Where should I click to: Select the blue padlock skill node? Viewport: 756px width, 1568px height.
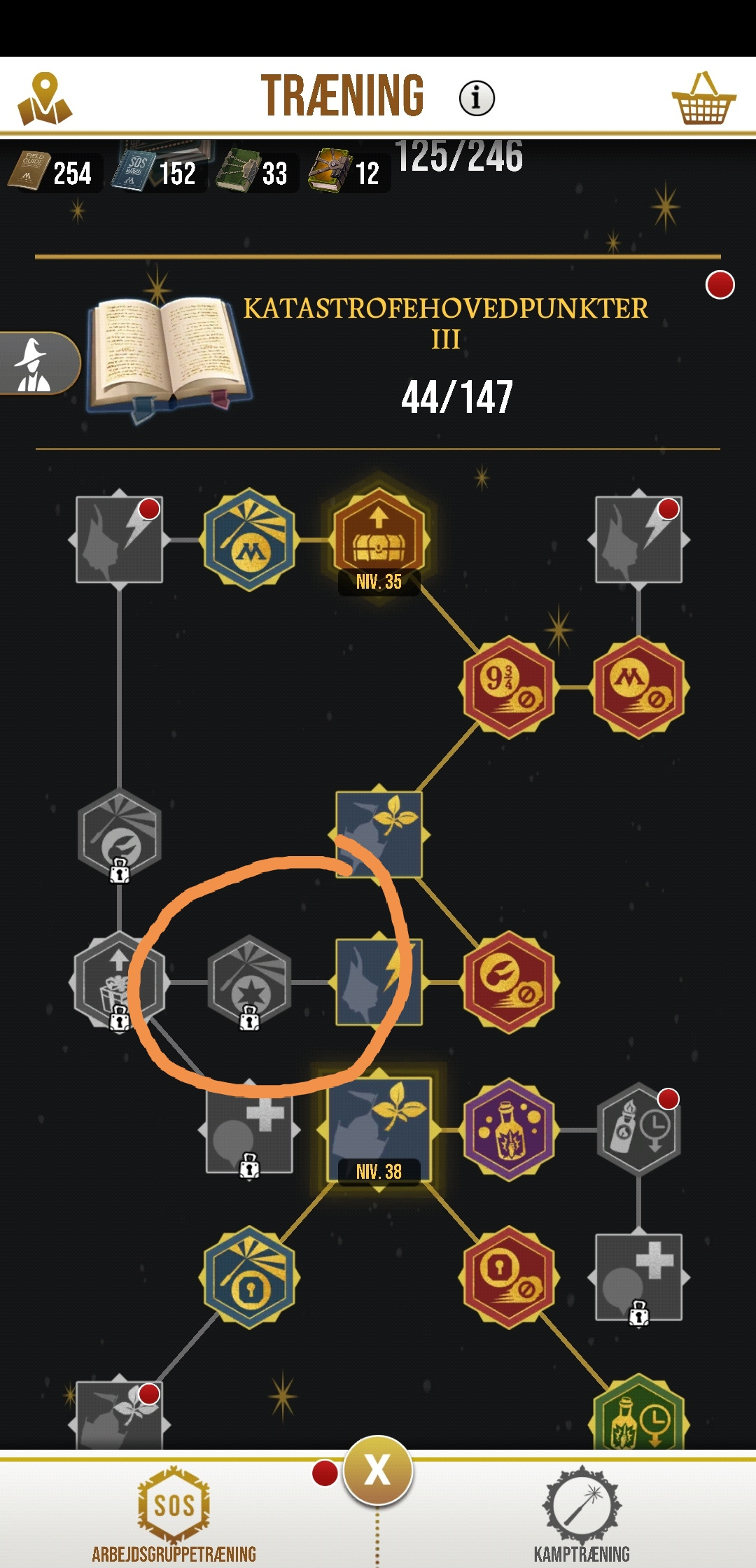click(x=249, y=1277)
